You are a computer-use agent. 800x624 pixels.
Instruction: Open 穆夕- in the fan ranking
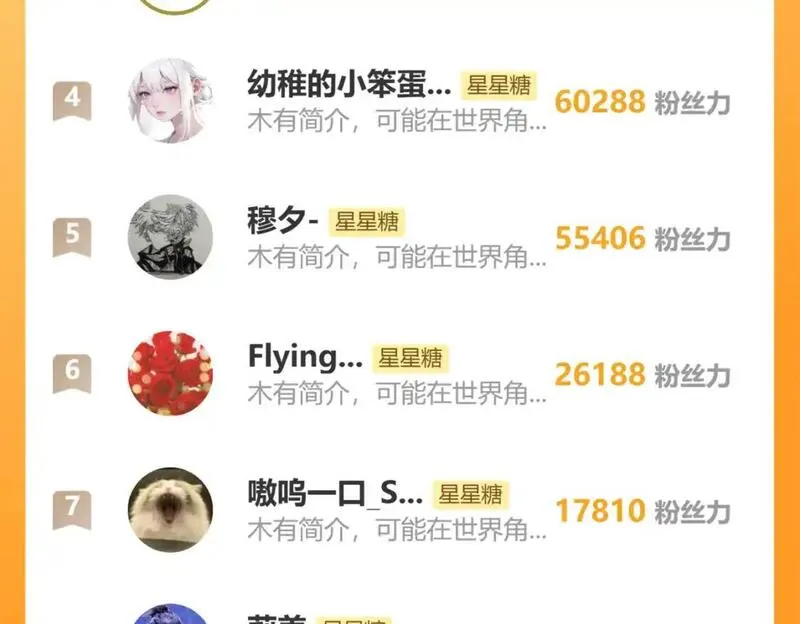(x=283, y=221)
